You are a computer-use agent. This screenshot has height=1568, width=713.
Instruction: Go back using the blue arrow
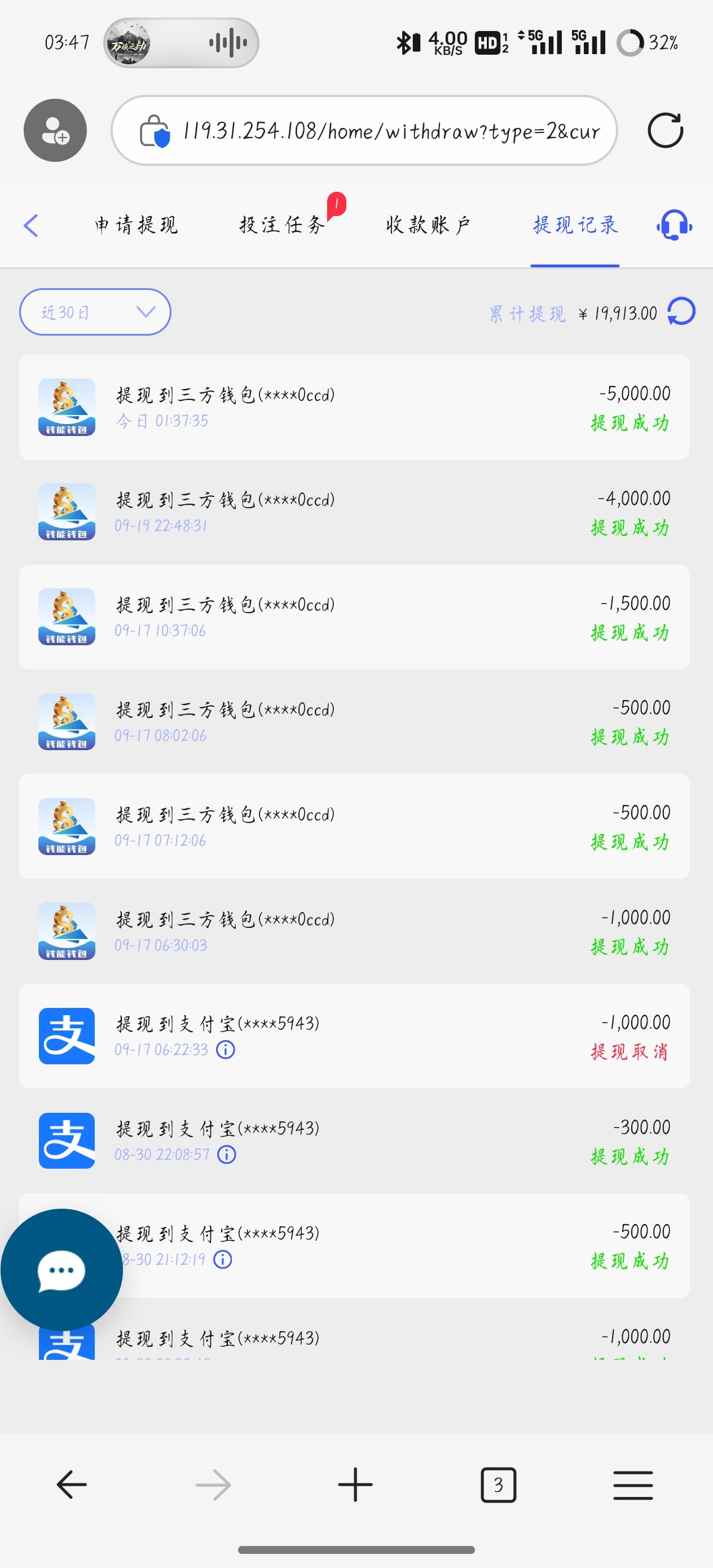[x=31, y=225]
